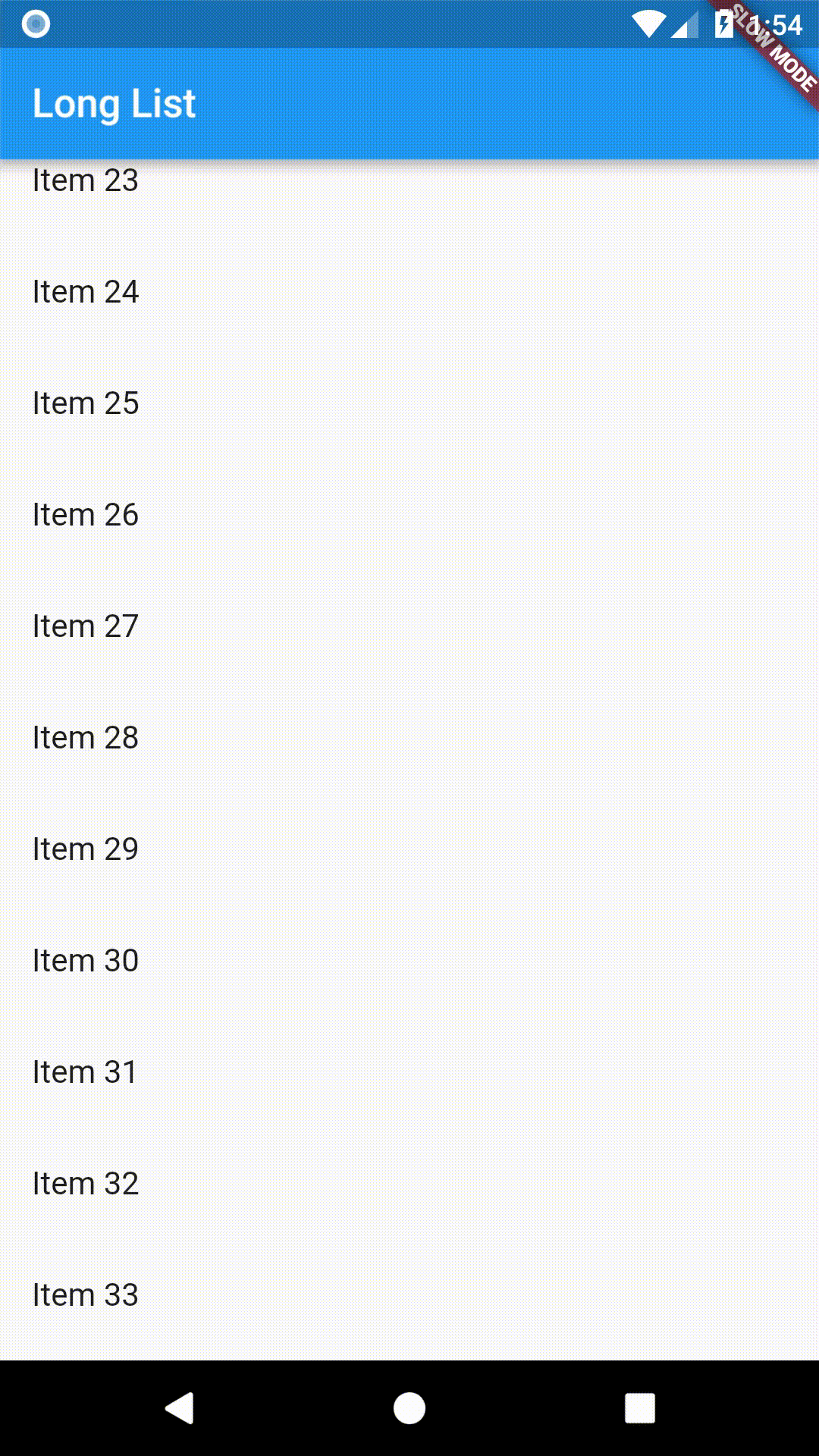Tap the notification circle icon
819x1456 pixels.
point(36,24)
